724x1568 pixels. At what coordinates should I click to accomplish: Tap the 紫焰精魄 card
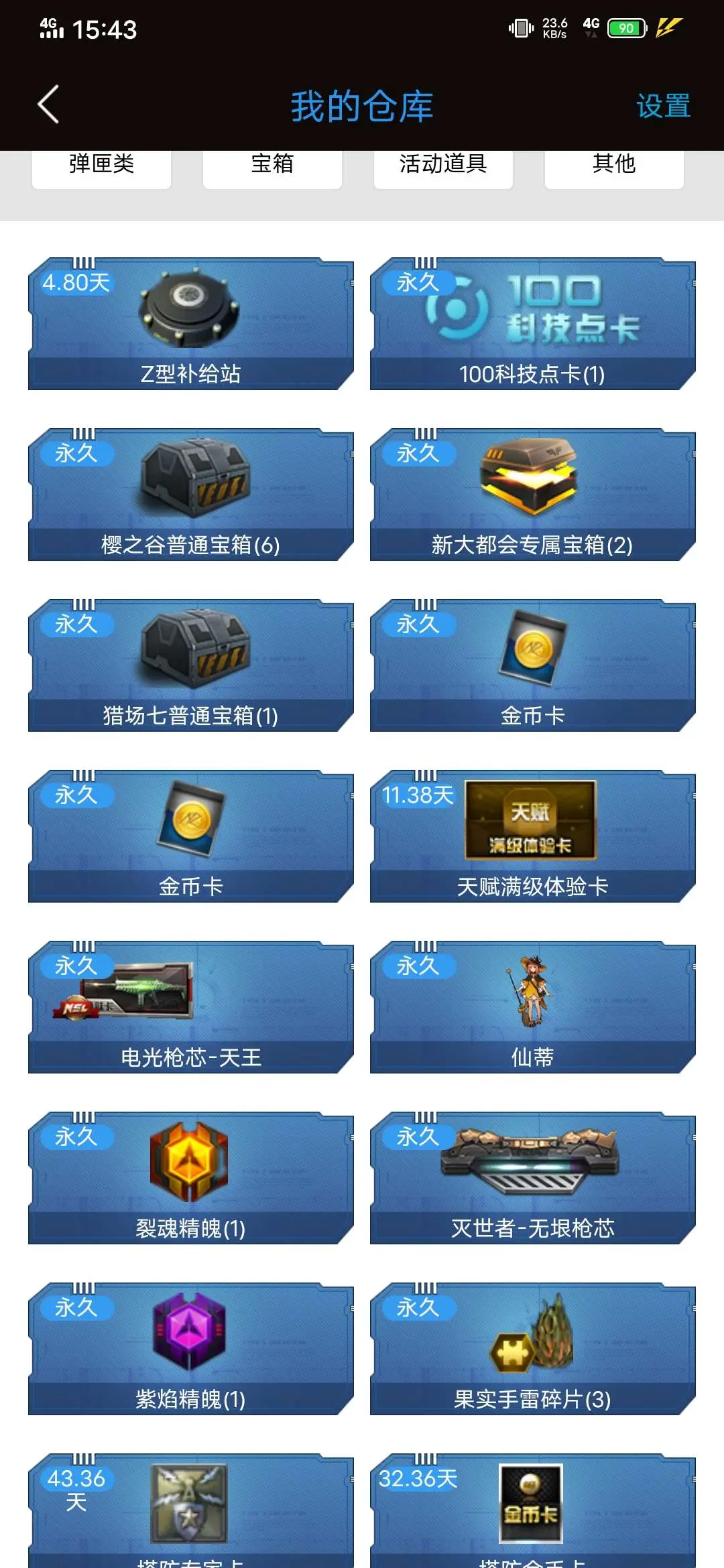coord(191,1349)
